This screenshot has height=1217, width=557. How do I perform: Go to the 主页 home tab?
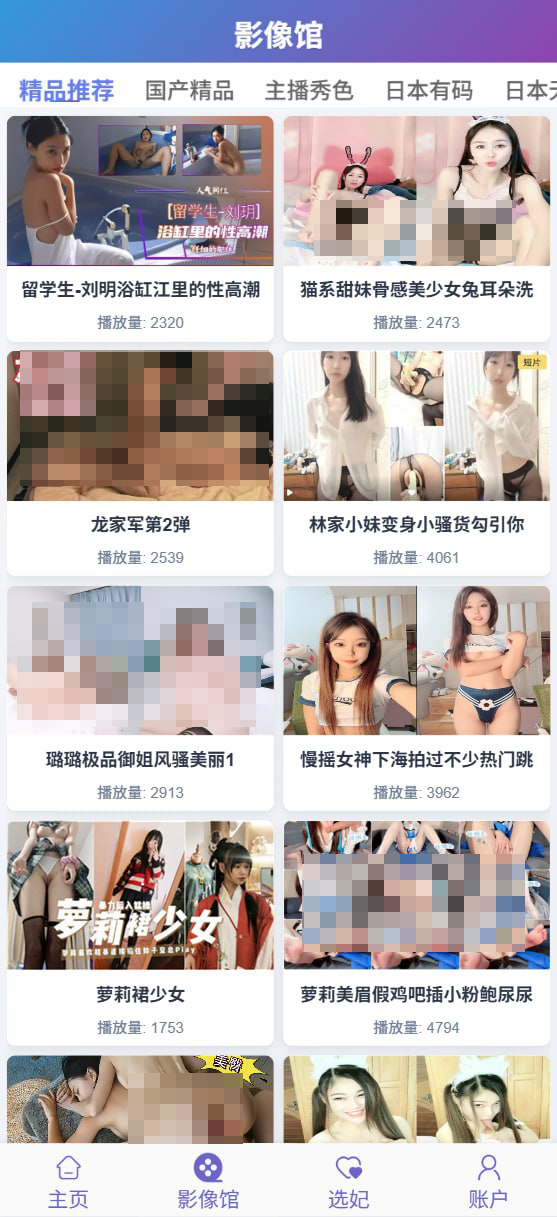pyautogui.click(x=68, y=1182)
